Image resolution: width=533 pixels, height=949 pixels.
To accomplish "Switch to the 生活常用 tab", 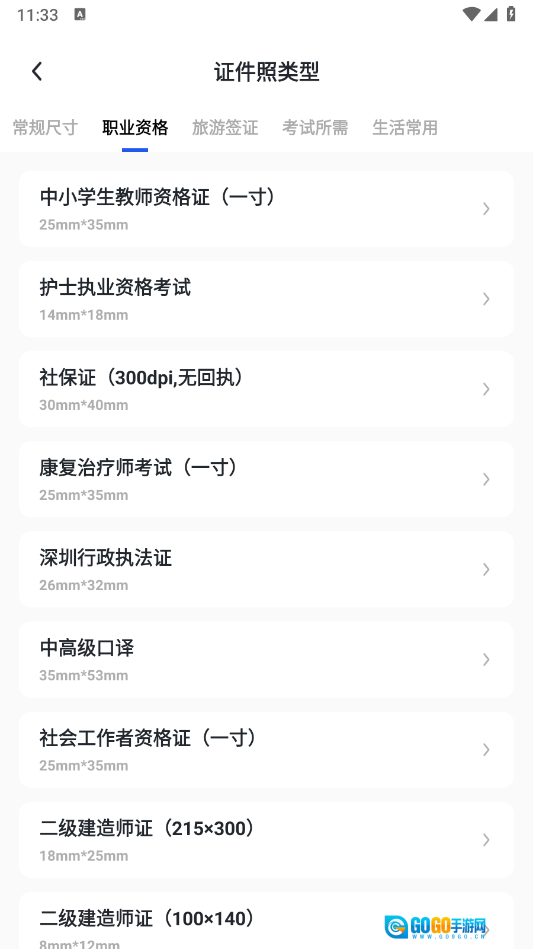I will [x=405, y=128].
